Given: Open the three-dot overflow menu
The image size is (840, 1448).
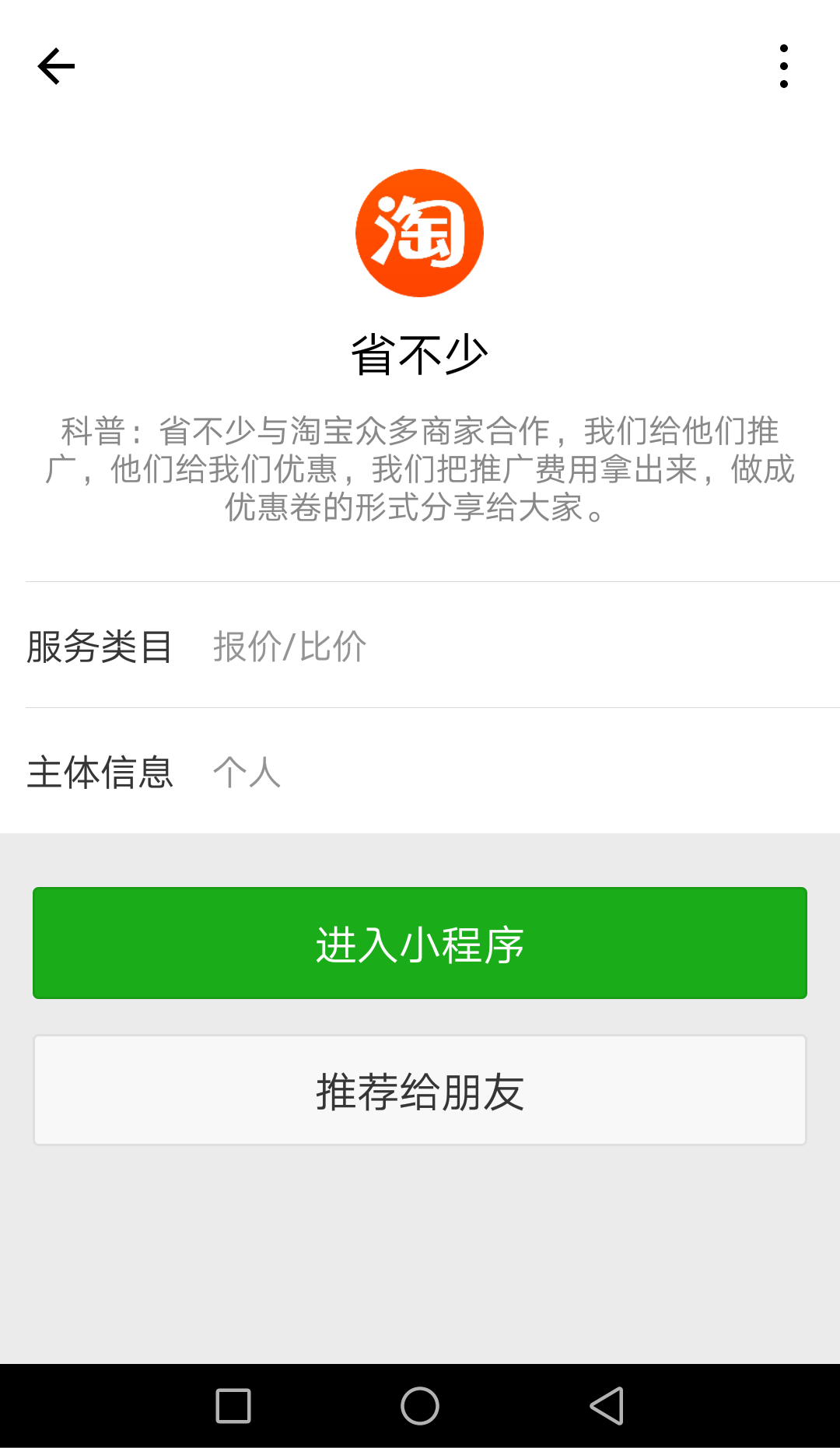Looking at the screenshot, I should click(x=783, y=66).
